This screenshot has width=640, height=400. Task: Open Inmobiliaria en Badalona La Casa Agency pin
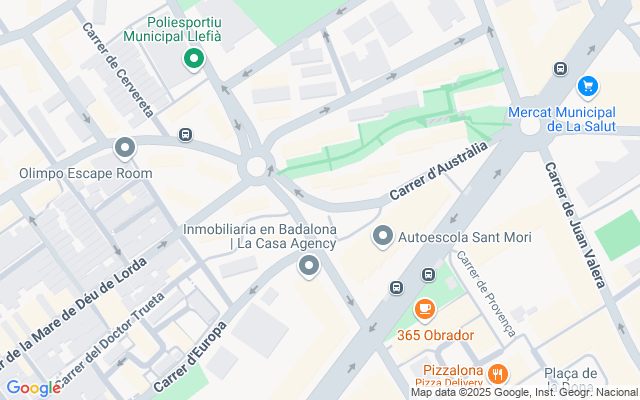point(309,265)
